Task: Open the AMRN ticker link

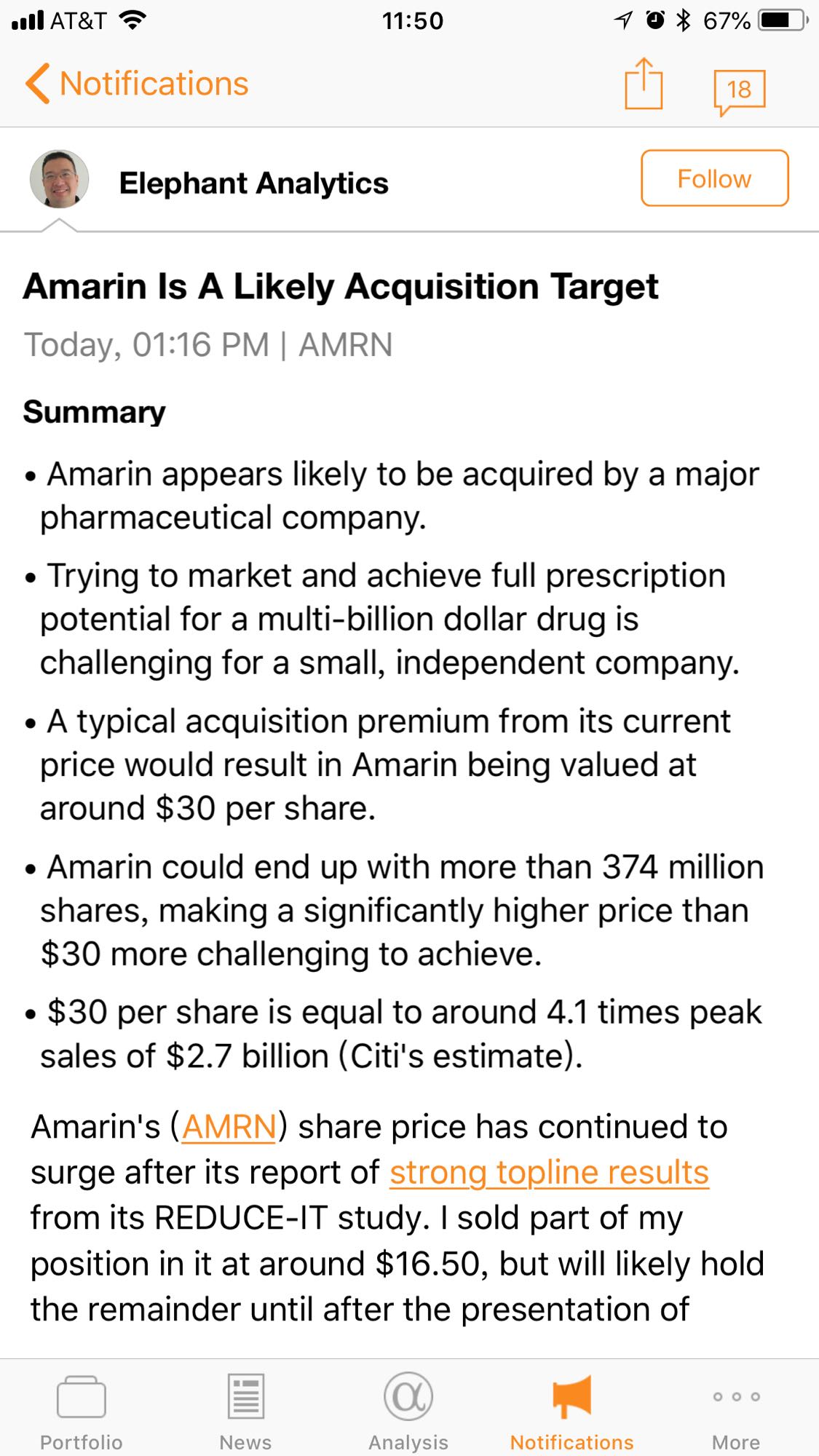Action: [229, 1126]
